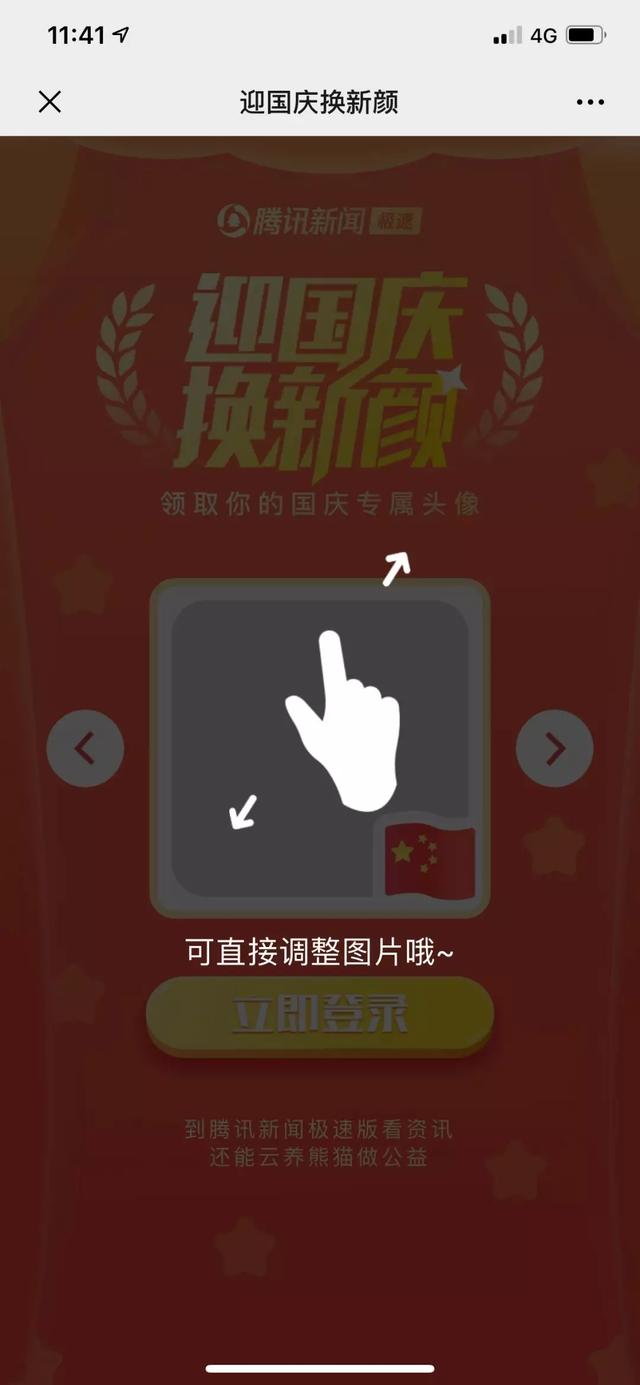Tap the 立即登录 button
Screen dimensions: 640x1385
coord(320,1014)
